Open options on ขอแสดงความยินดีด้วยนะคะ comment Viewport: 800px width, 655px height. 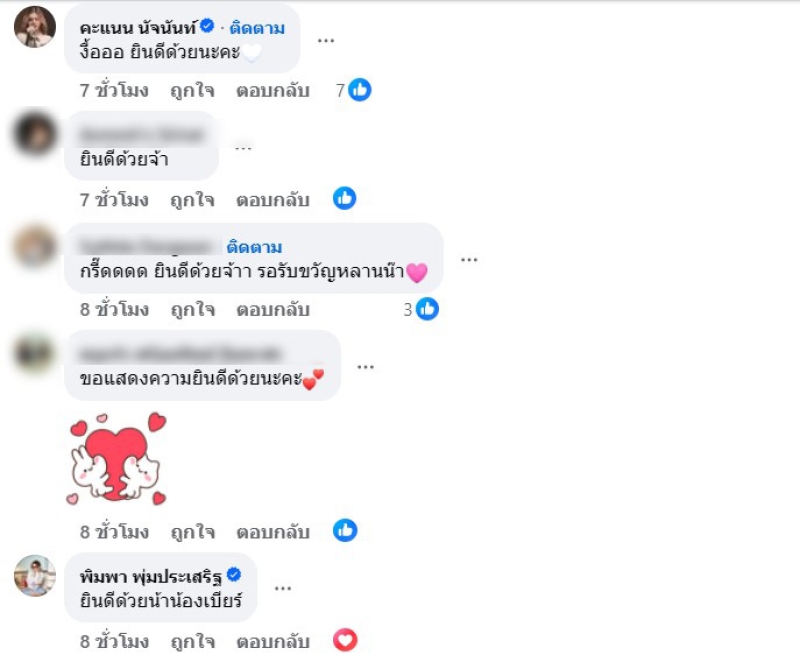pyautogui.click(x=366, y=367)
